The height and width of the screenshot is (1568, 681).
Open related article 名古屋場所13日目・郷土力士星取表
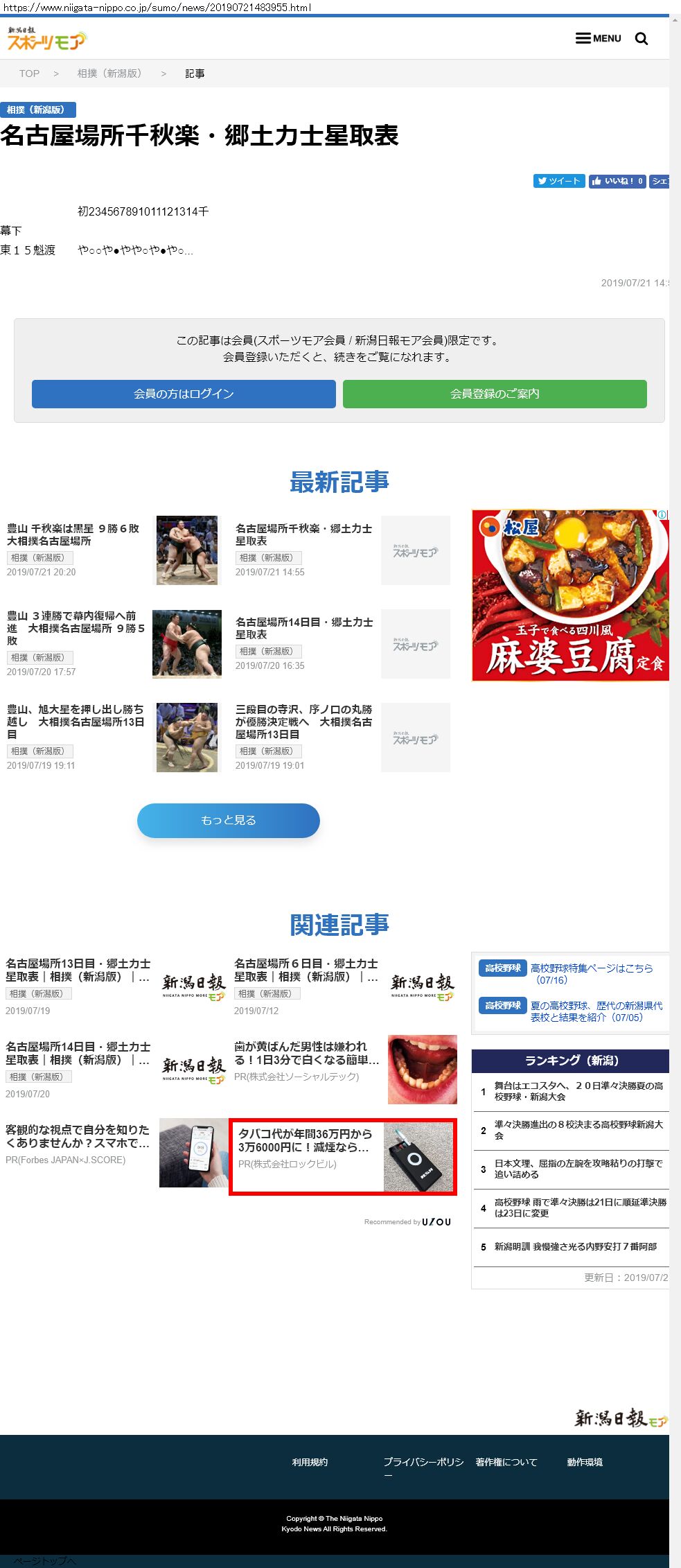pos(78,970)
